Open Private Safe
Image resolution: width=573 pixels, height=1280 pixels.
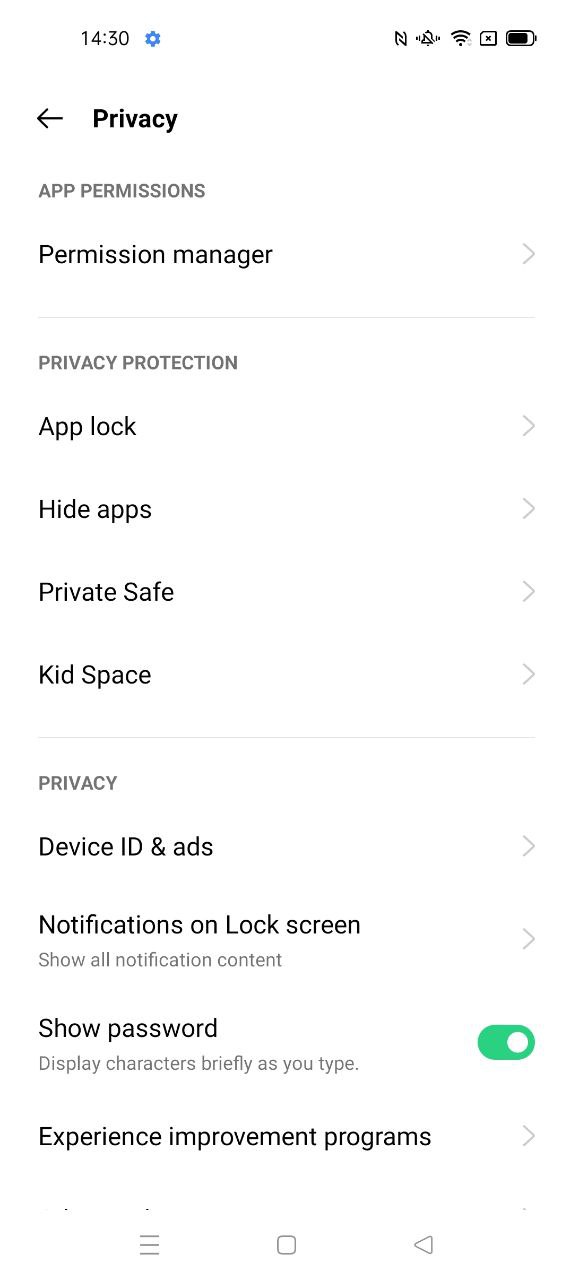point(286,592)
